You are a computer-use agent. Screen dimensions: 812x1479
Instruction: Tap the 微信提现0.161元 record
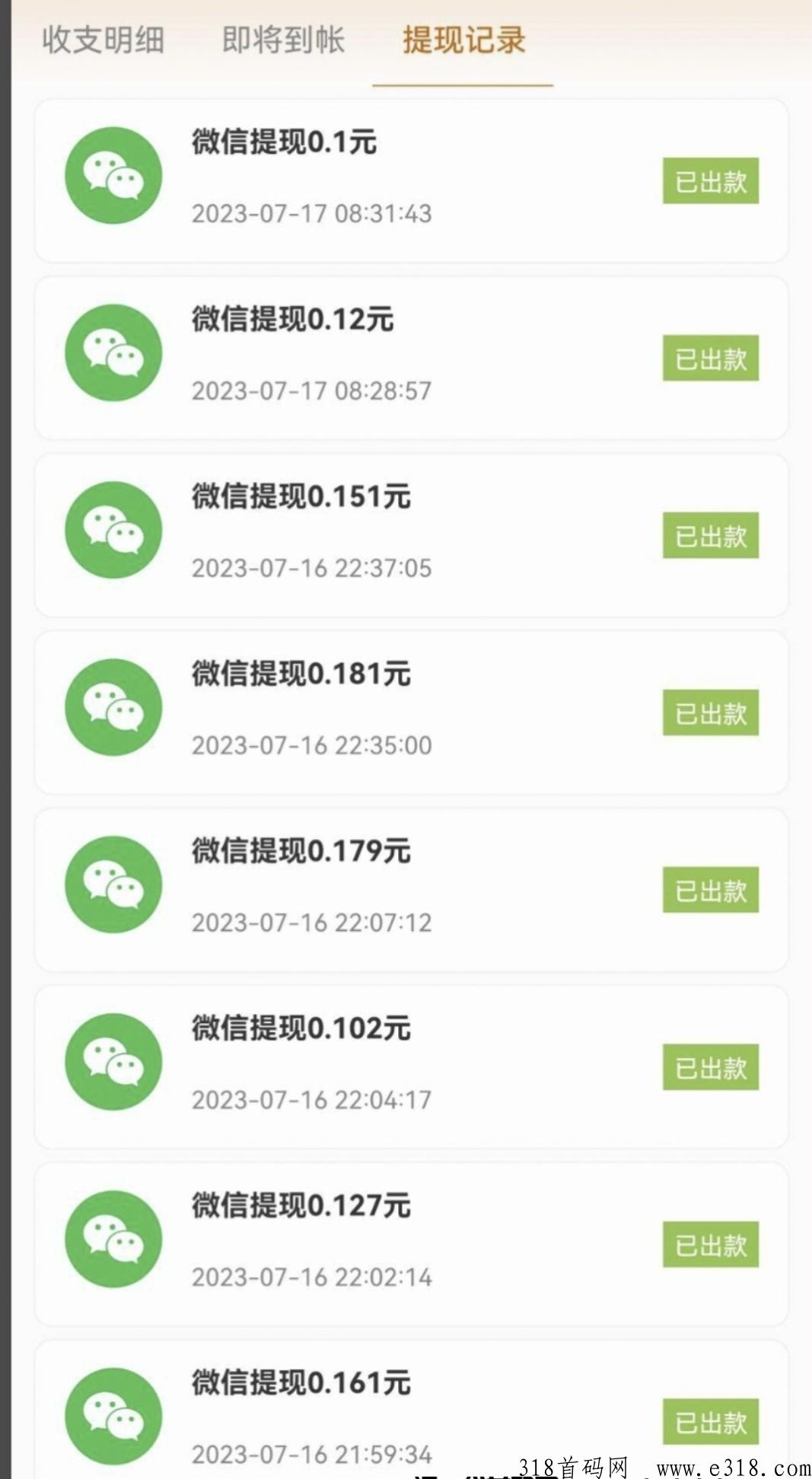click(x=411, y=1410)
